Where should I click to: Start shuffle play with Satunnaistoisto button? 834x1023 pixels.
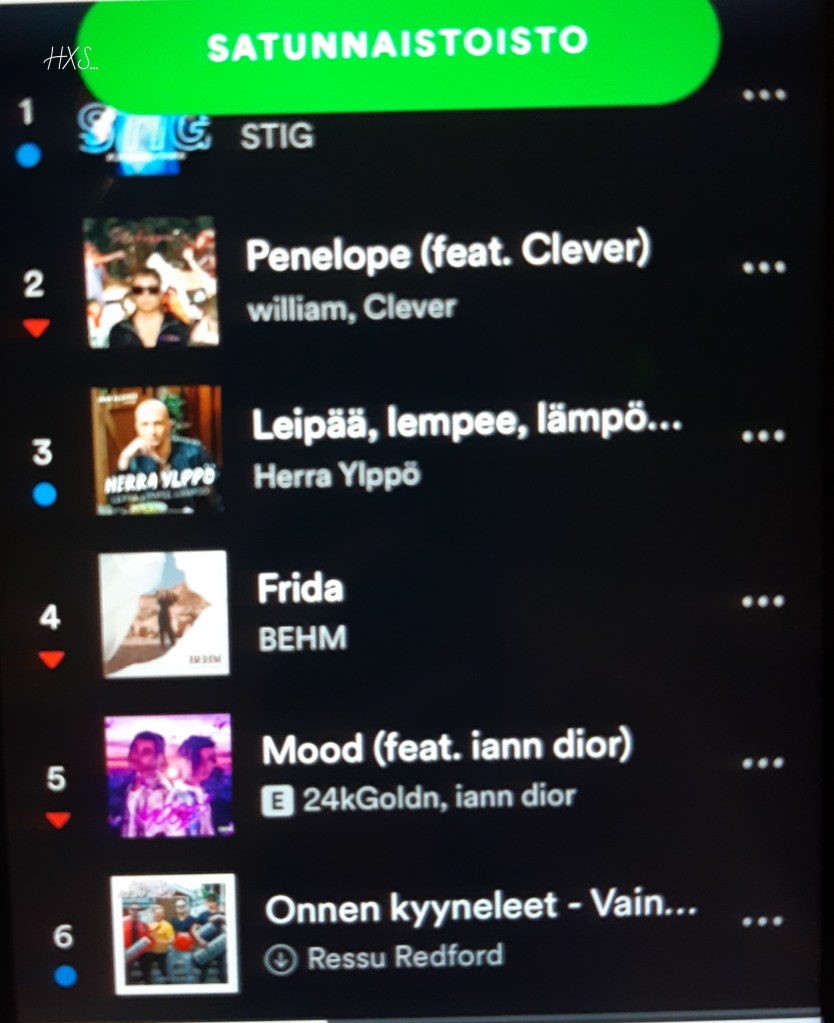coord(397,44)
